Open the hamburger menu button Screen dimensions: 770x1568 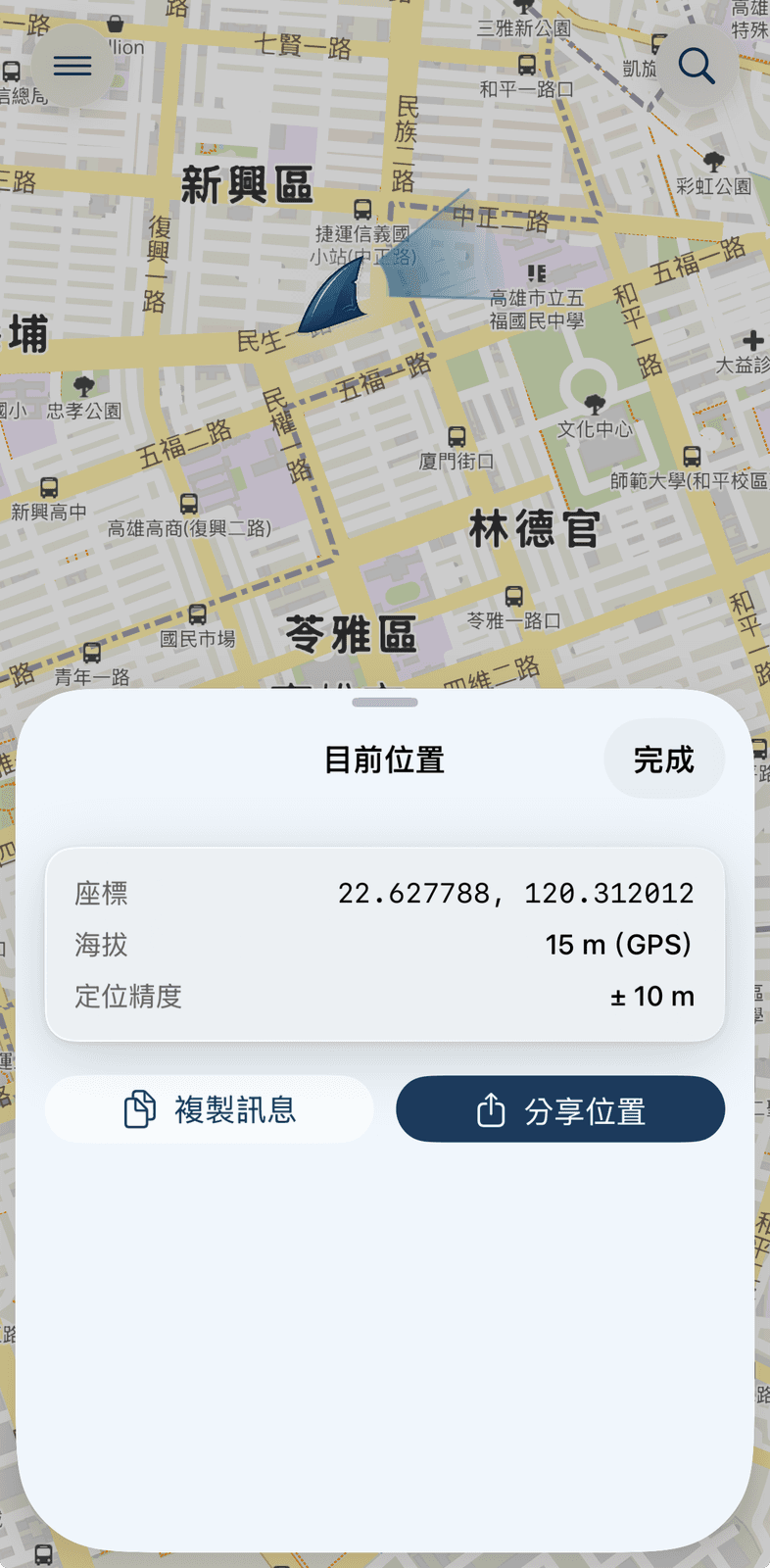click(72, 66)
